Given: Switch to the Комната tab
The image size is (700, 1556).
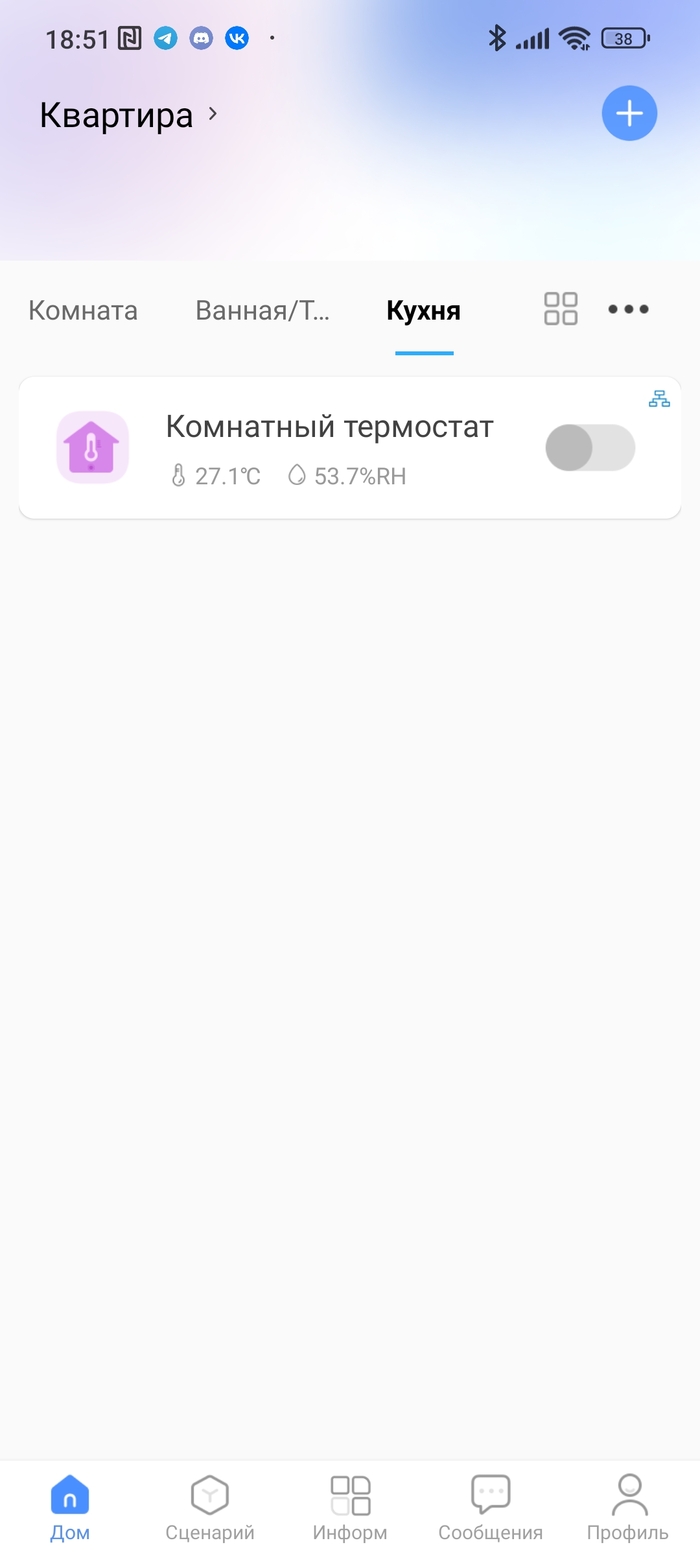Looking at the screenshot, I should point(83,310).
